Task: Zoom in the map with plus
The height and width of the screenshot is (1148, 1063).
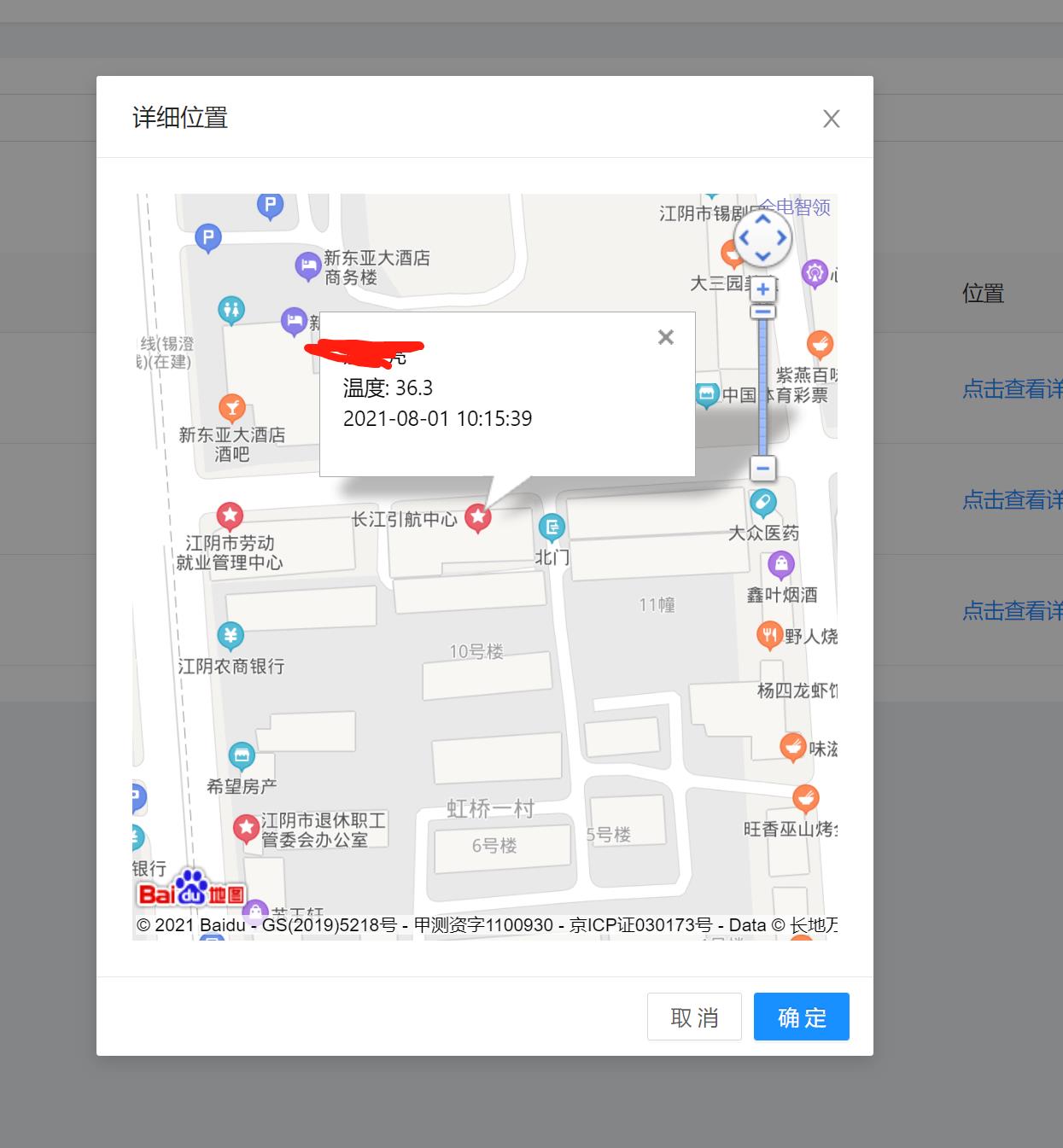Action: [x=763, y=289]
